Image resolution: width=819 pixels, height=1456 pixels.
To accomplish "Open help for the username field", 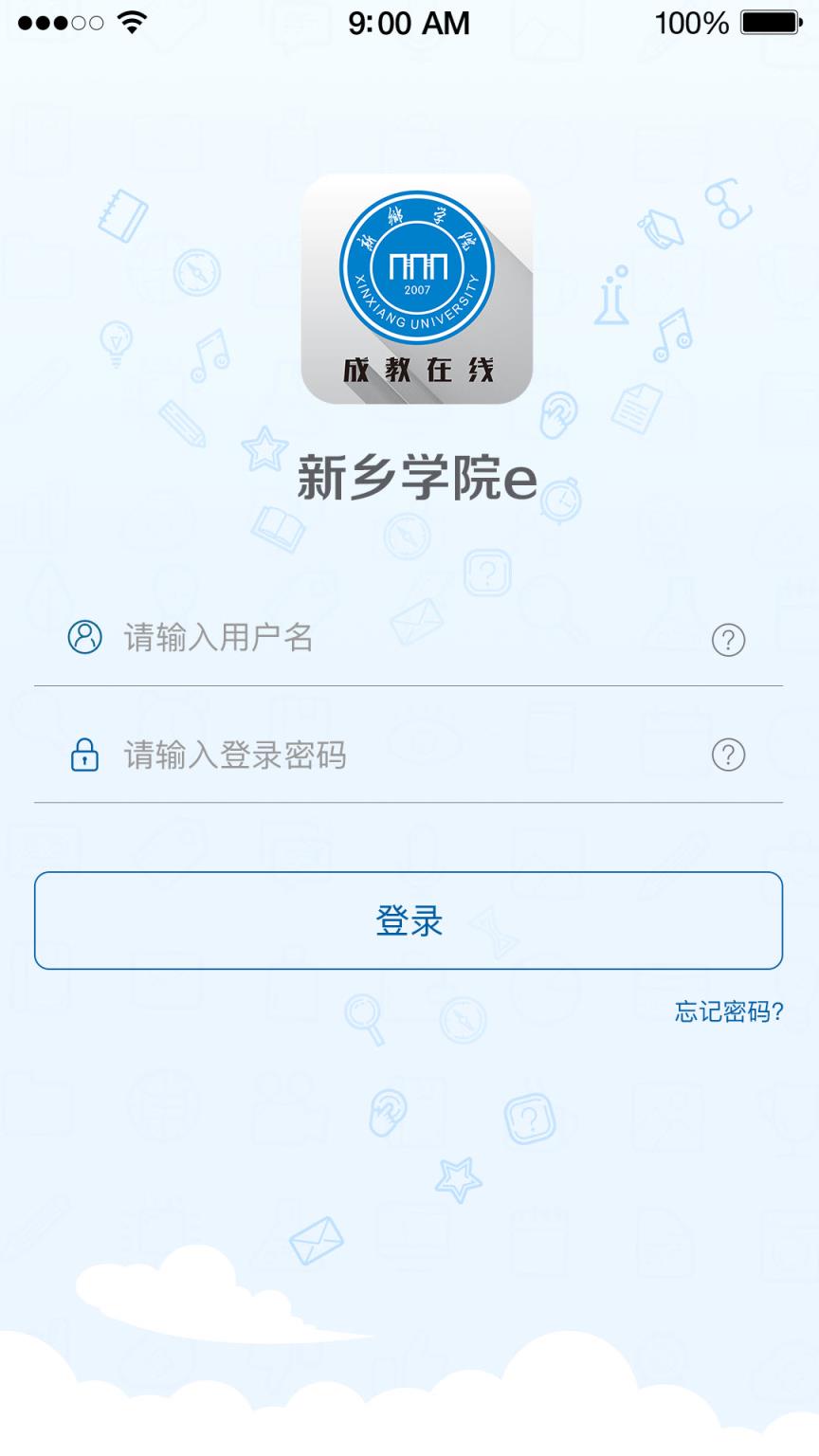I will point(728,640).
